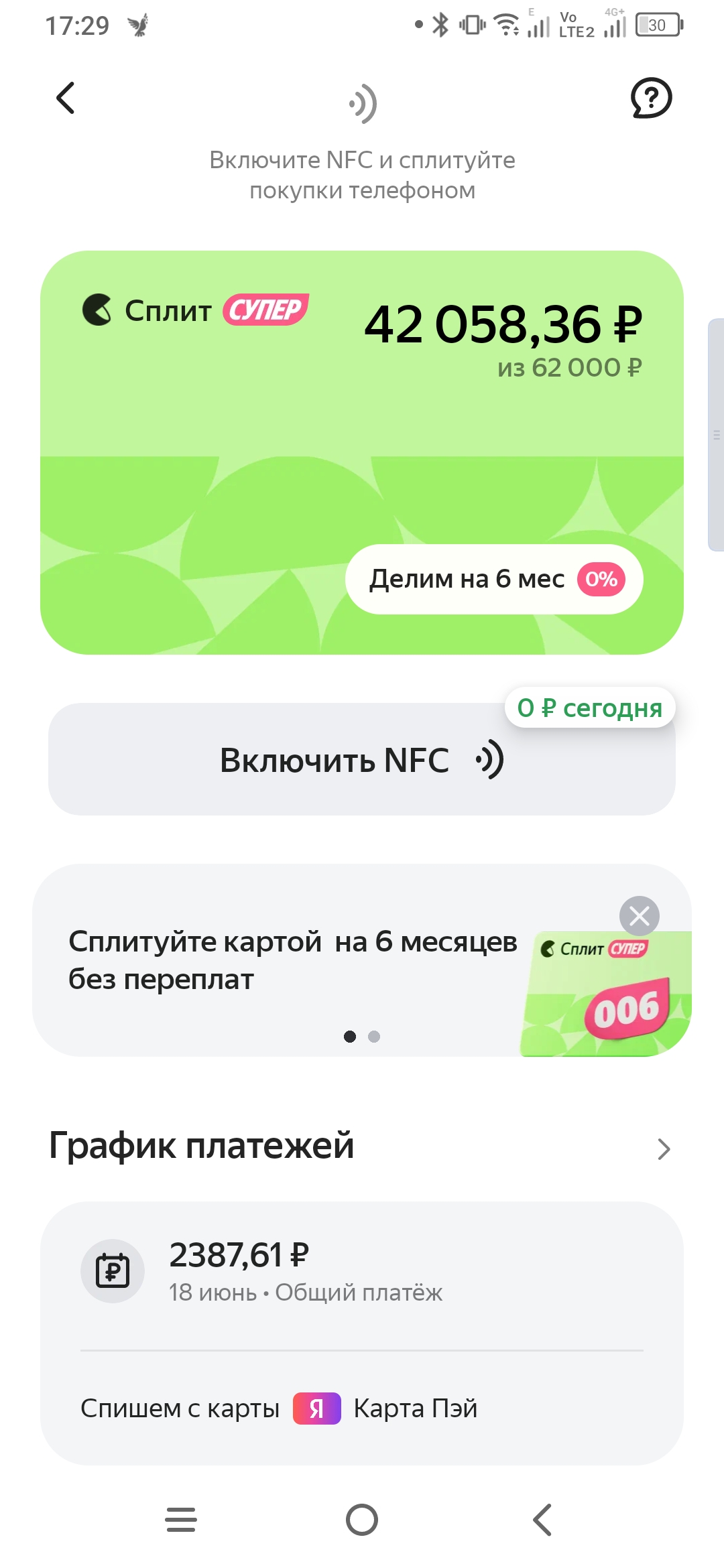
Task: Switch to the second banner page dot
Action: click(x=374, y=1037)
